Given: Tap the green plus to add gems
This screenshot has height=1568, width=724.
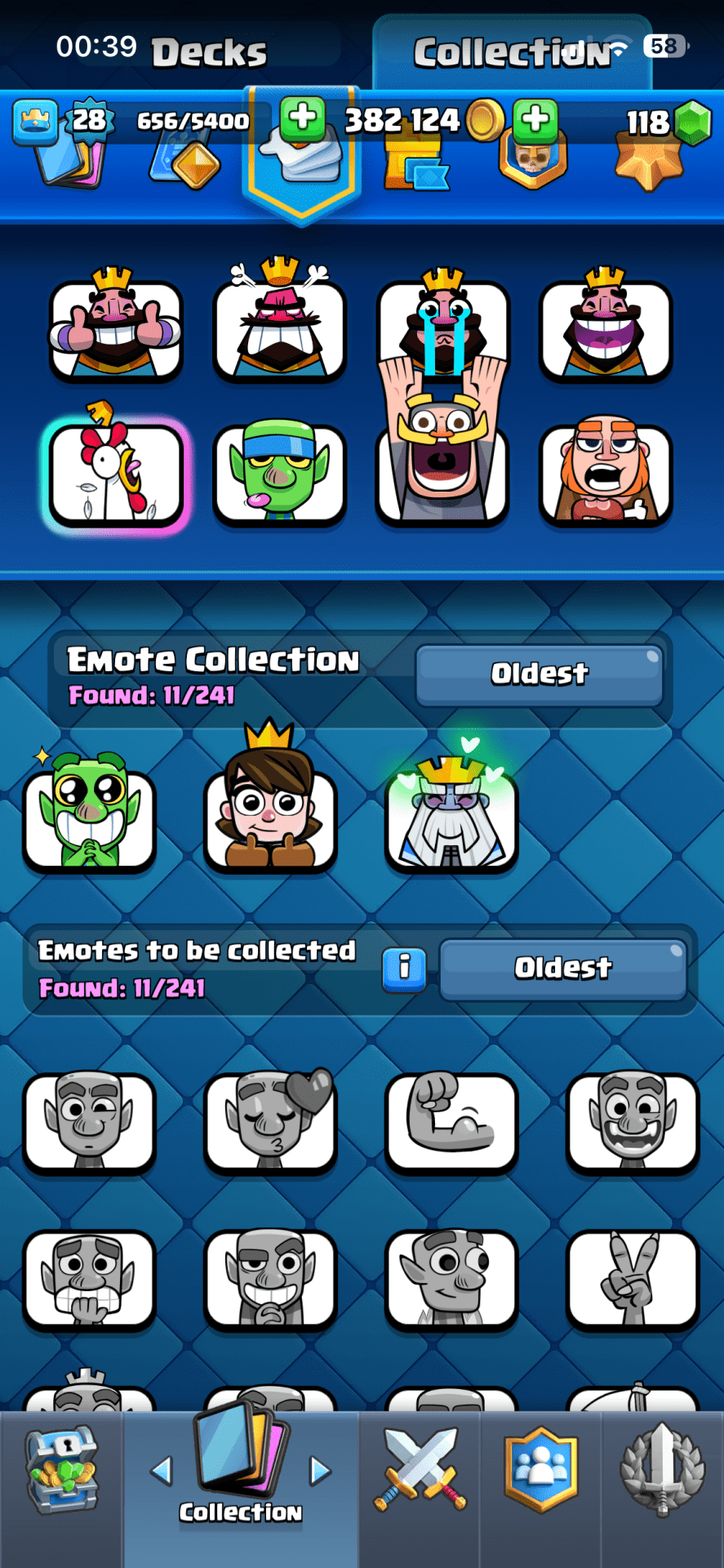Looking at the screenshot, I should (x=535, y=119).
